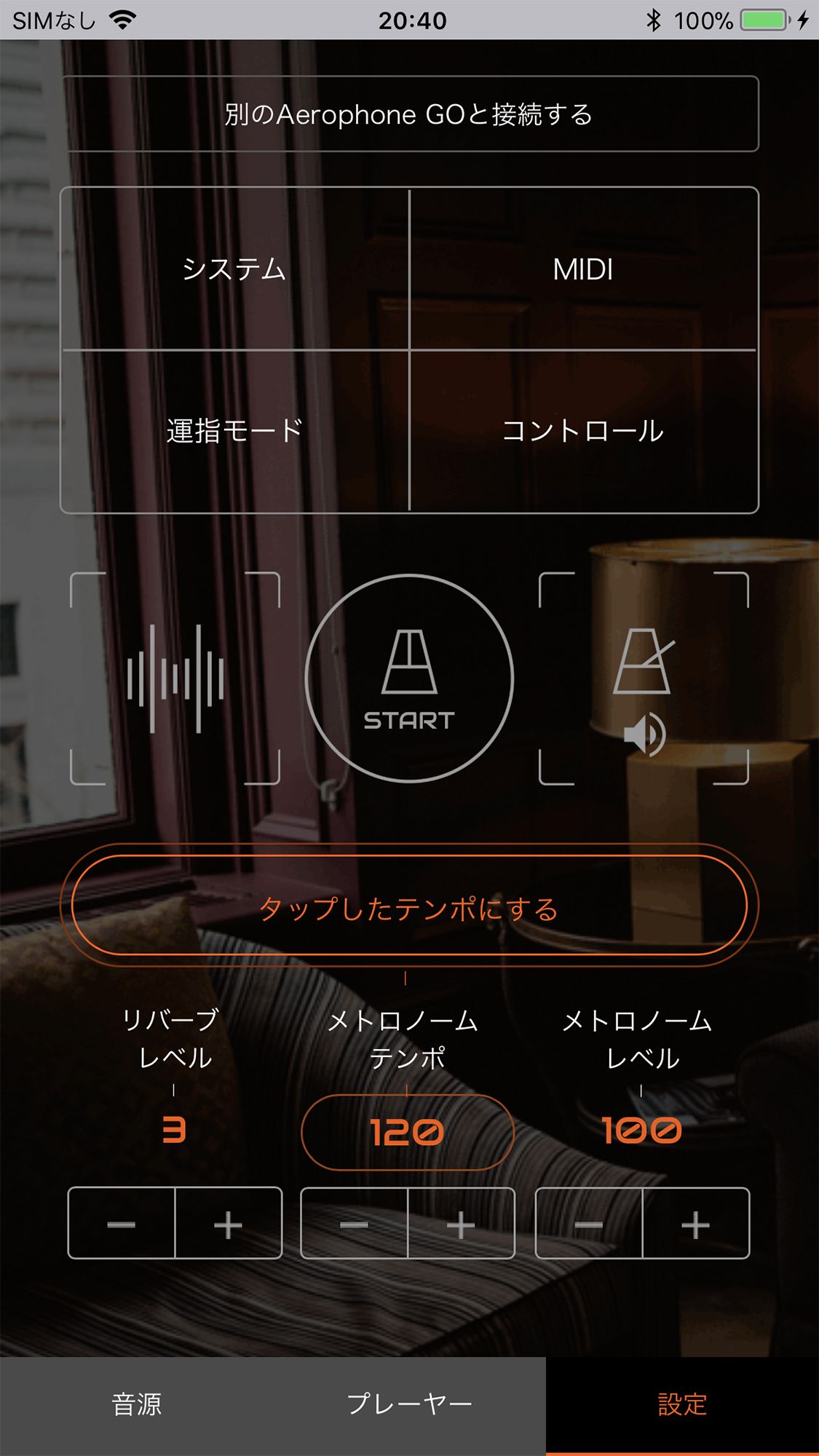This screenshot has height=1456, width=819.
Task: Tap 別のAerophone GOと接続する button
Action: tap(409, 114)
